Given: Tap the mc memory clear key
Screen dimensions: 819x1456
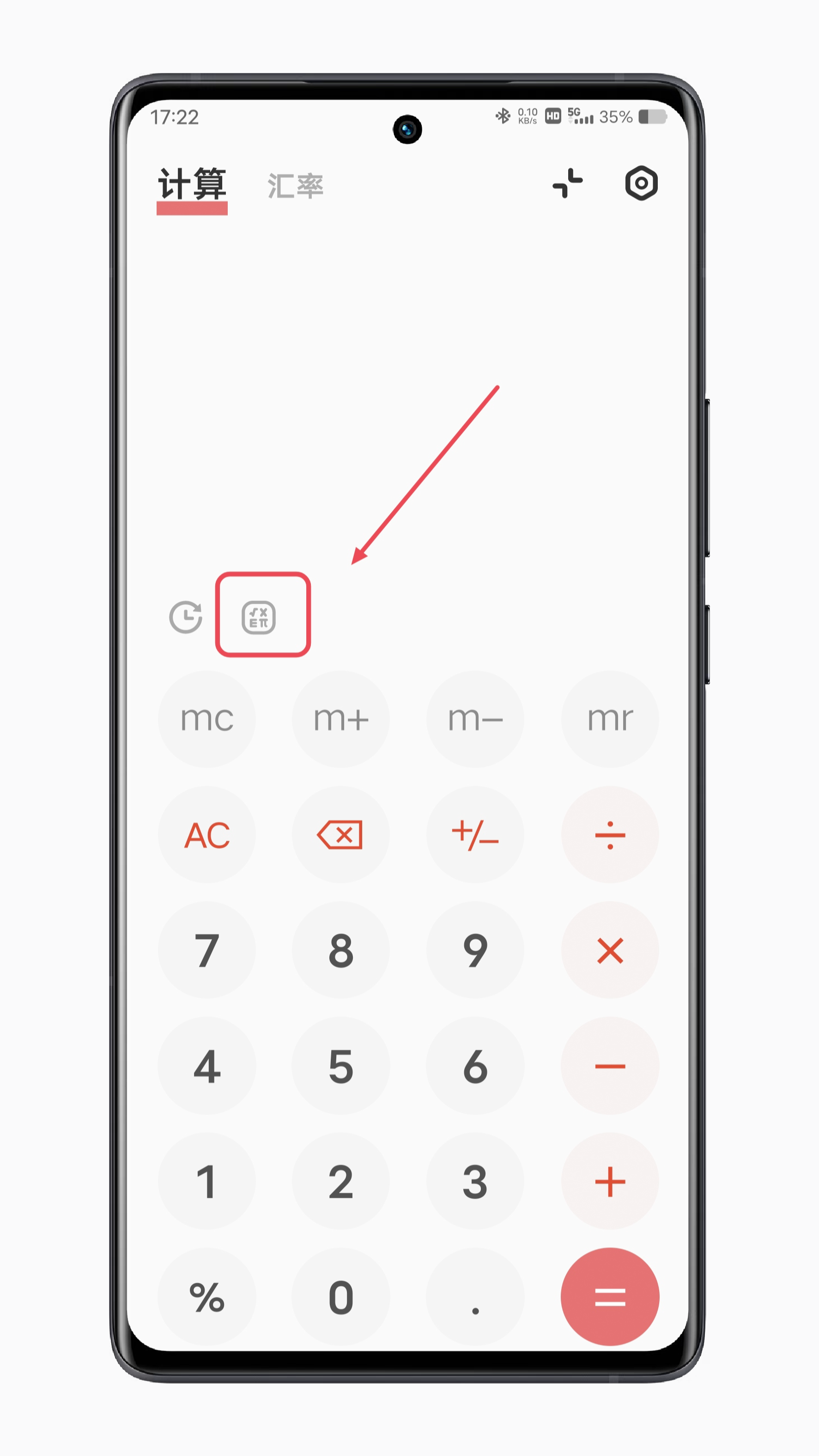Looking at the screenshot, I should point(207,719).
